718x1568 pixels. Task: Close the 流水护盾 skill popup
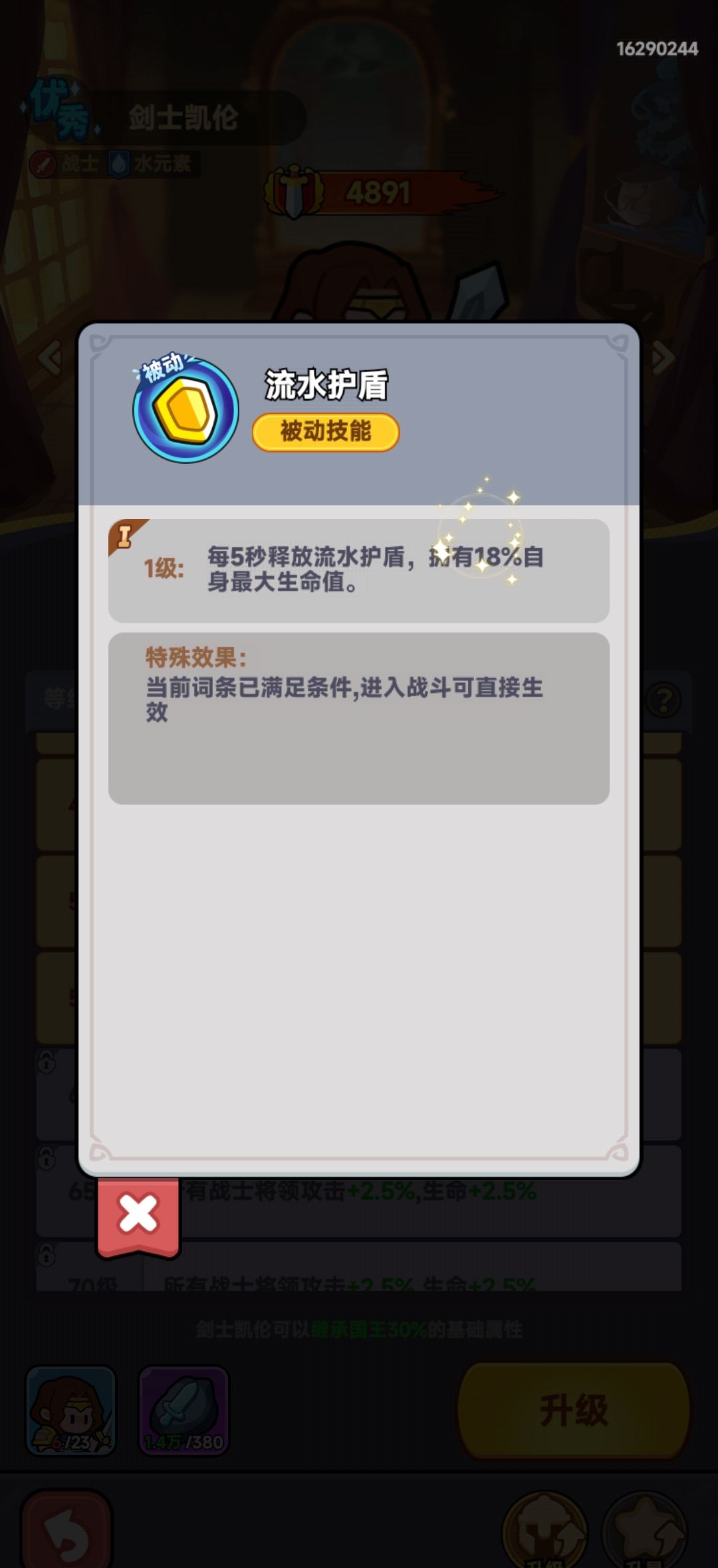[138, 1215]
